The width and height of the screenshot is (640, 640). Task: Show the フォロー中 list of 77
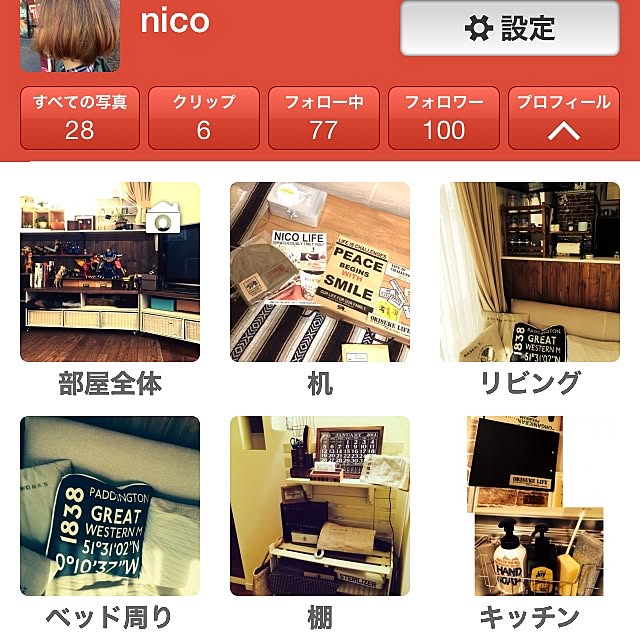tap(324, 118)
